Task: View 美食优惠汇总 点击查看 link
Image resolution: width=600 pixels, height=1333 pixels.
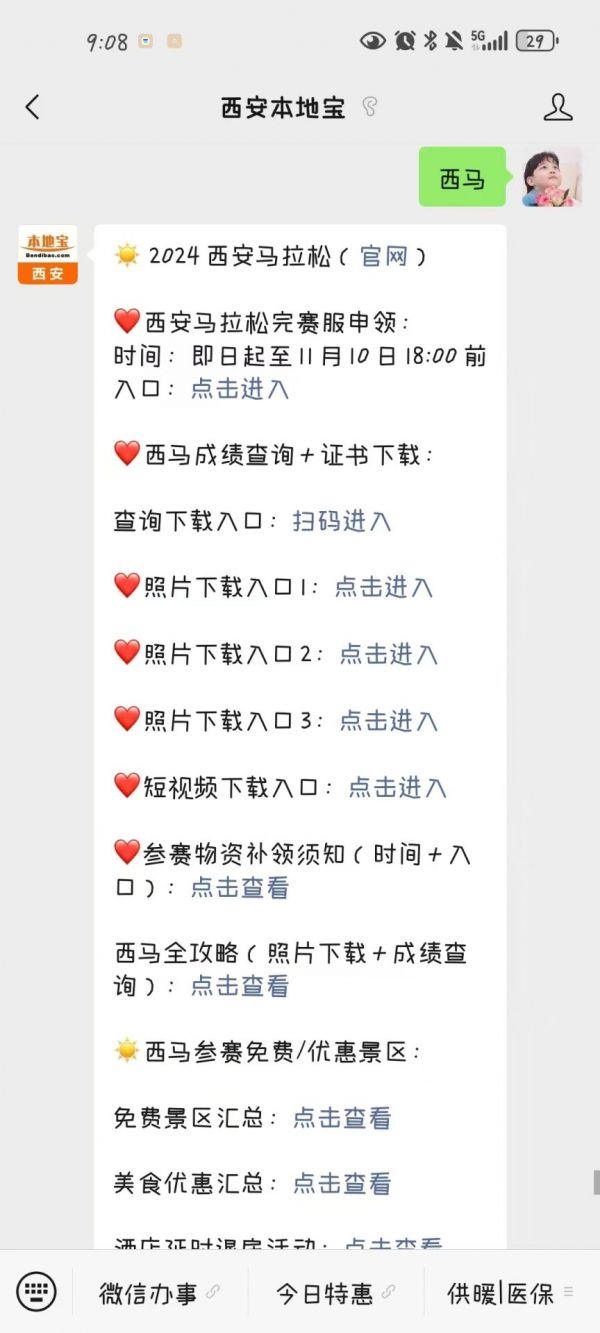Action: point(342,1184)
